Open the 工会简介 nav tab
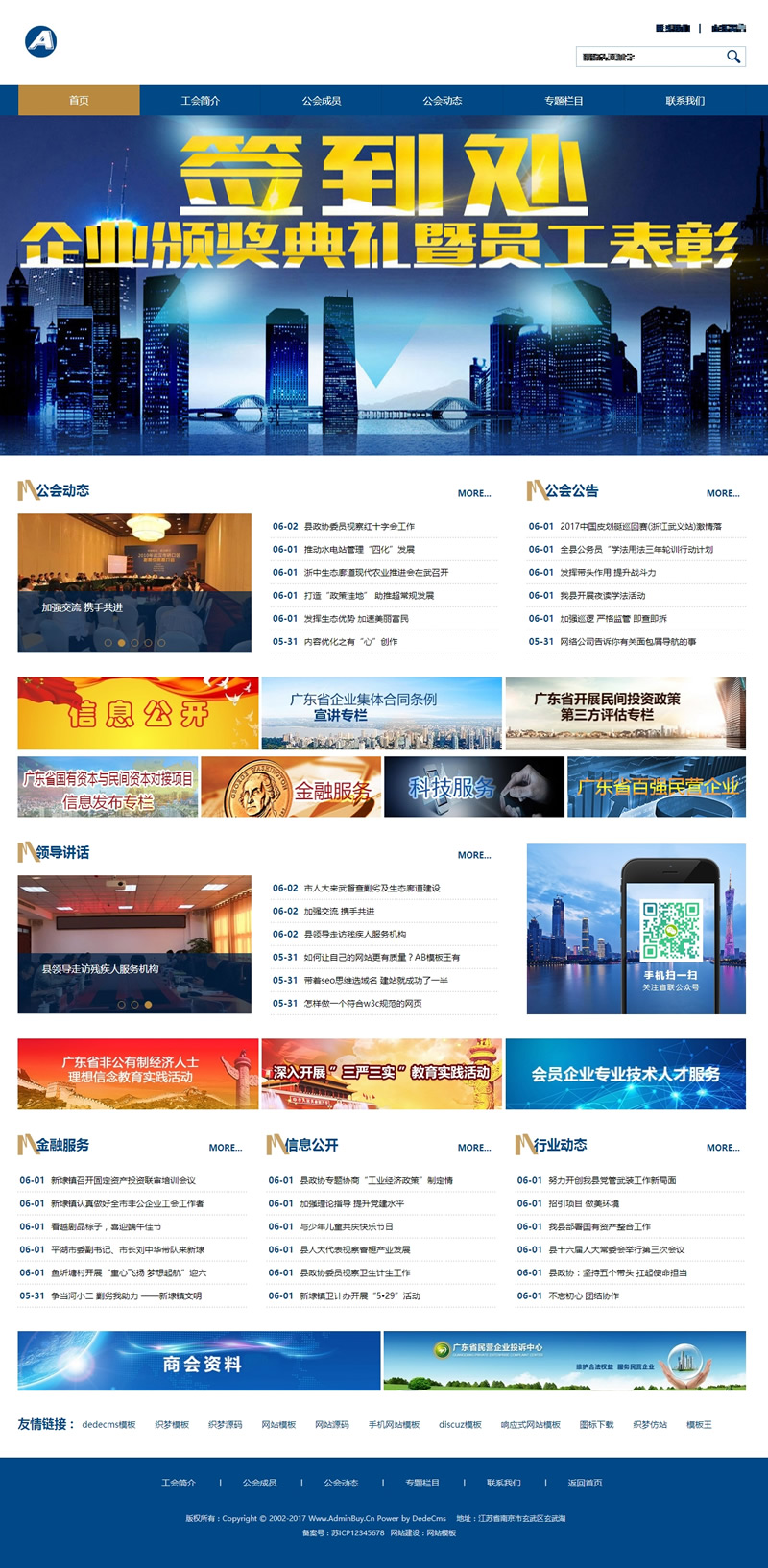Screen dimensions: 768x1568 pos(200,100)
